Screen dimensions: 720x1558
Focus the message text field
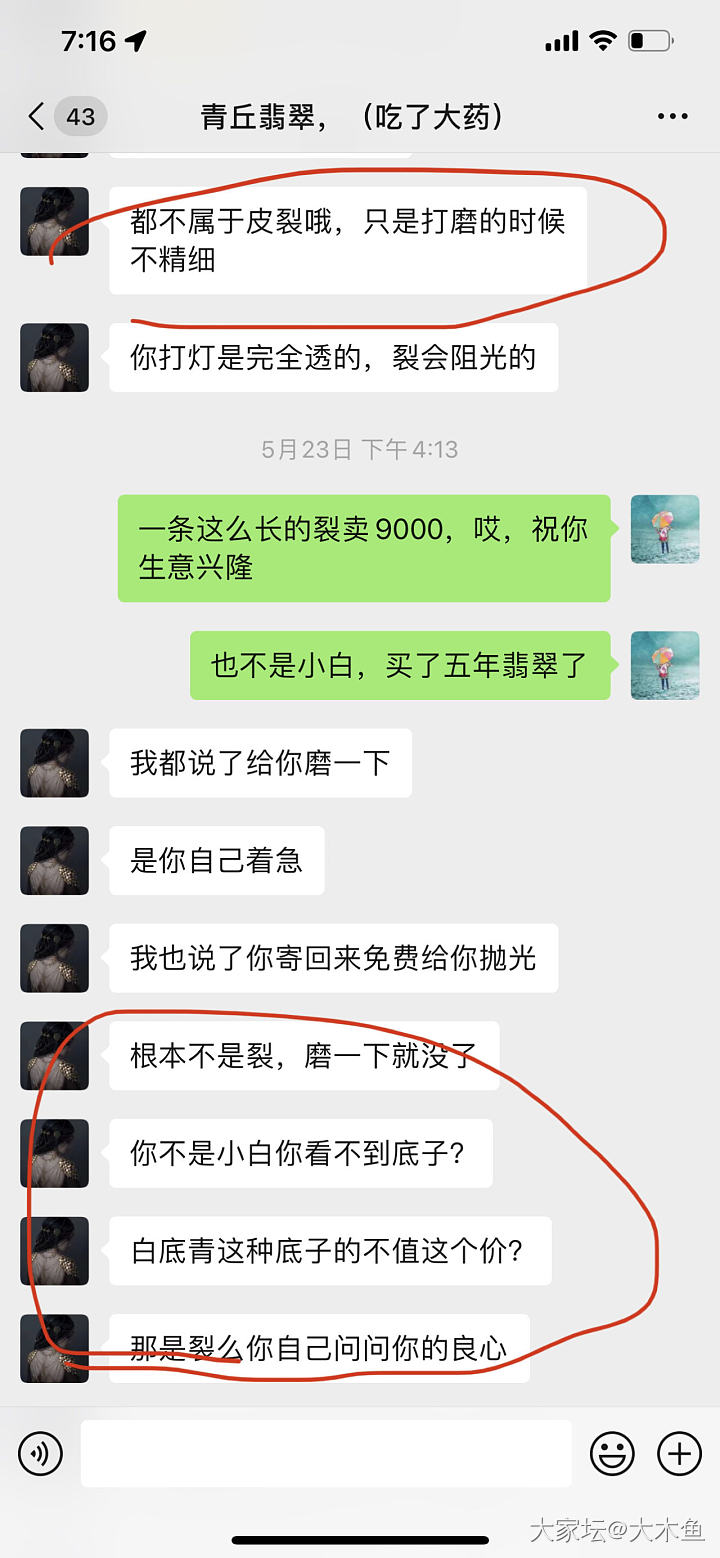coord(326,1453)
